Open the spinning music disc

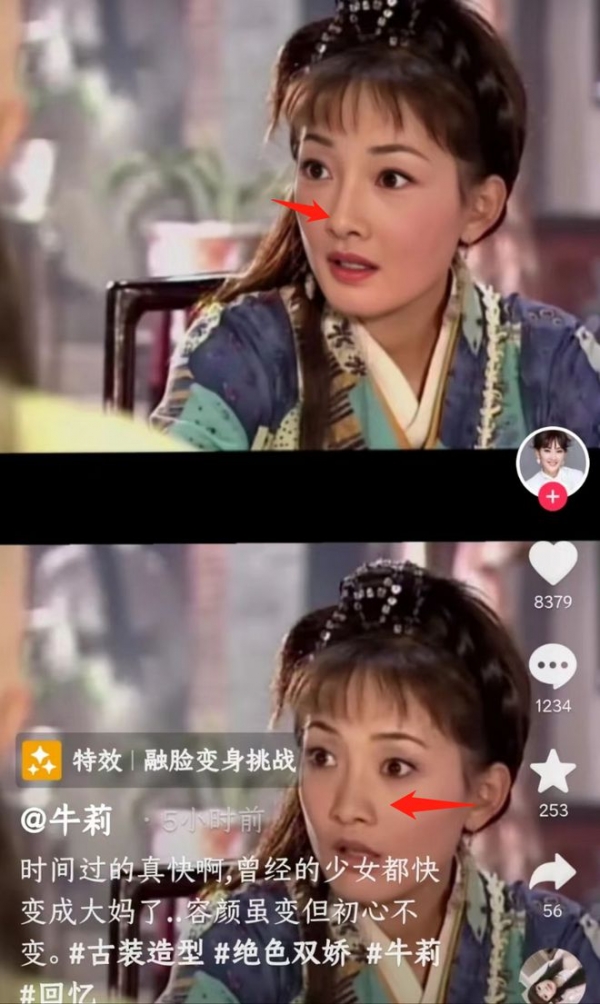click(552, 975)
